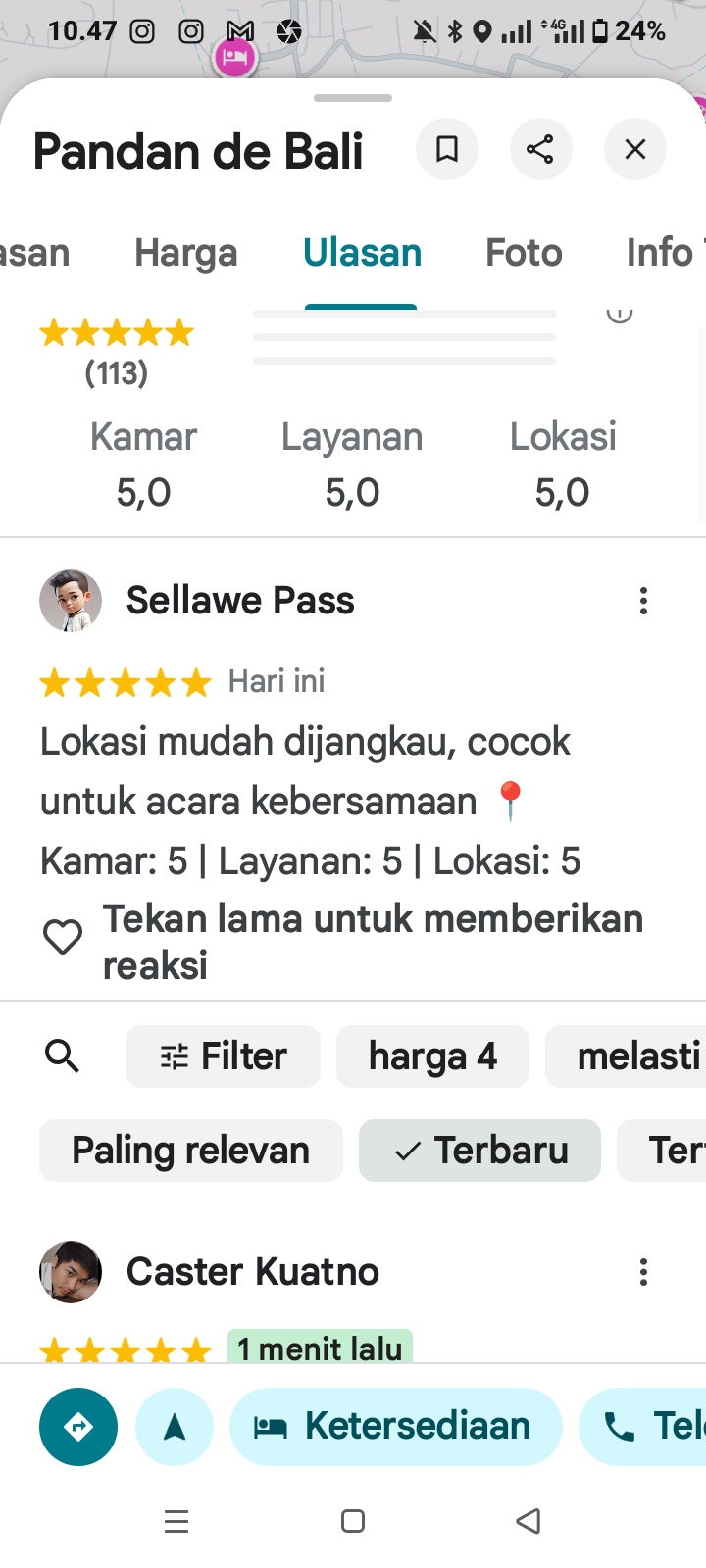The image size is (706, 1568).
Task: Search within reviews using magnifier icon
Action: coord(63,1056)
